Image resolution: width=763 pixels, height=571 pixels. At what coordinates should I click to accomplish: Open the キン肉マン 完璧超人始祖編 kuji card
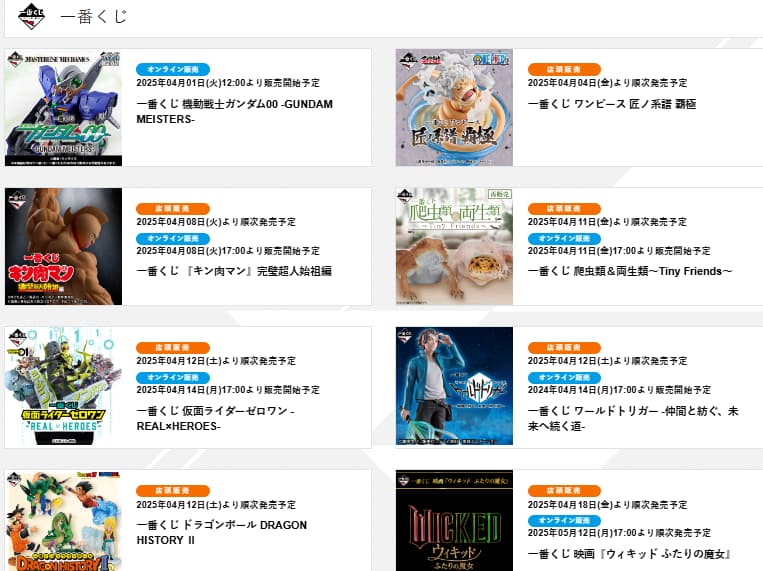pos(234,270)
